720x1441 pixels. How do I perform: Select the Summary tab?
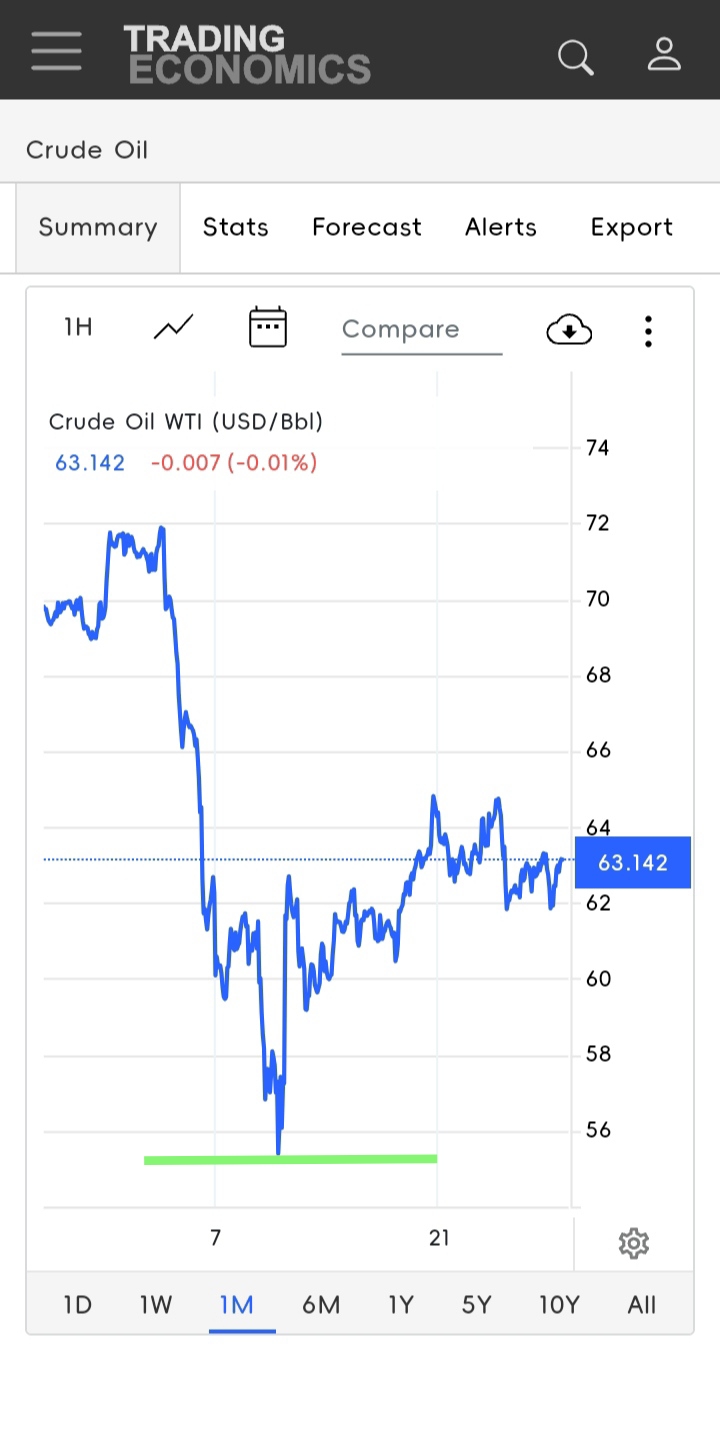pos(98,228)
